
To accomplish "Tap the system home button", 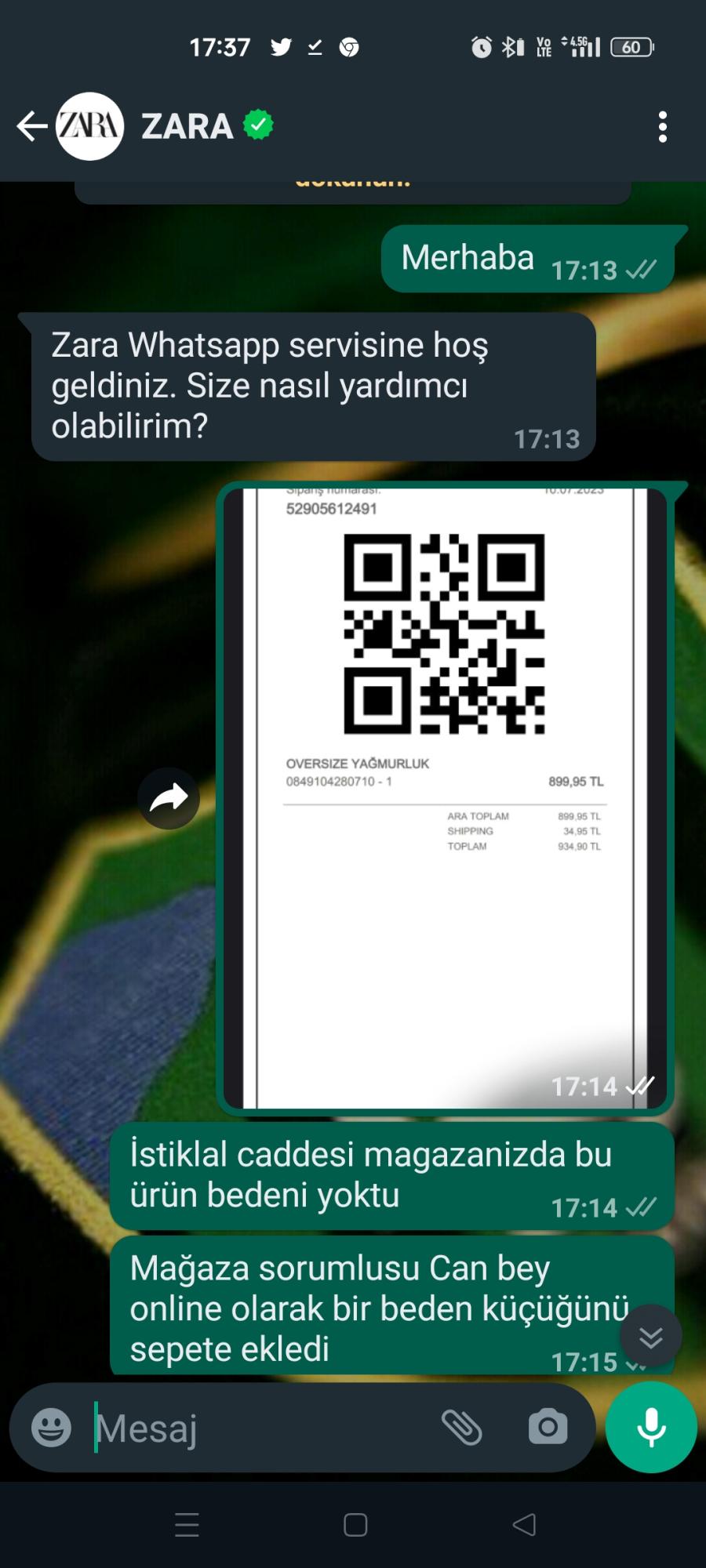I will click(x=355, y=1525).
